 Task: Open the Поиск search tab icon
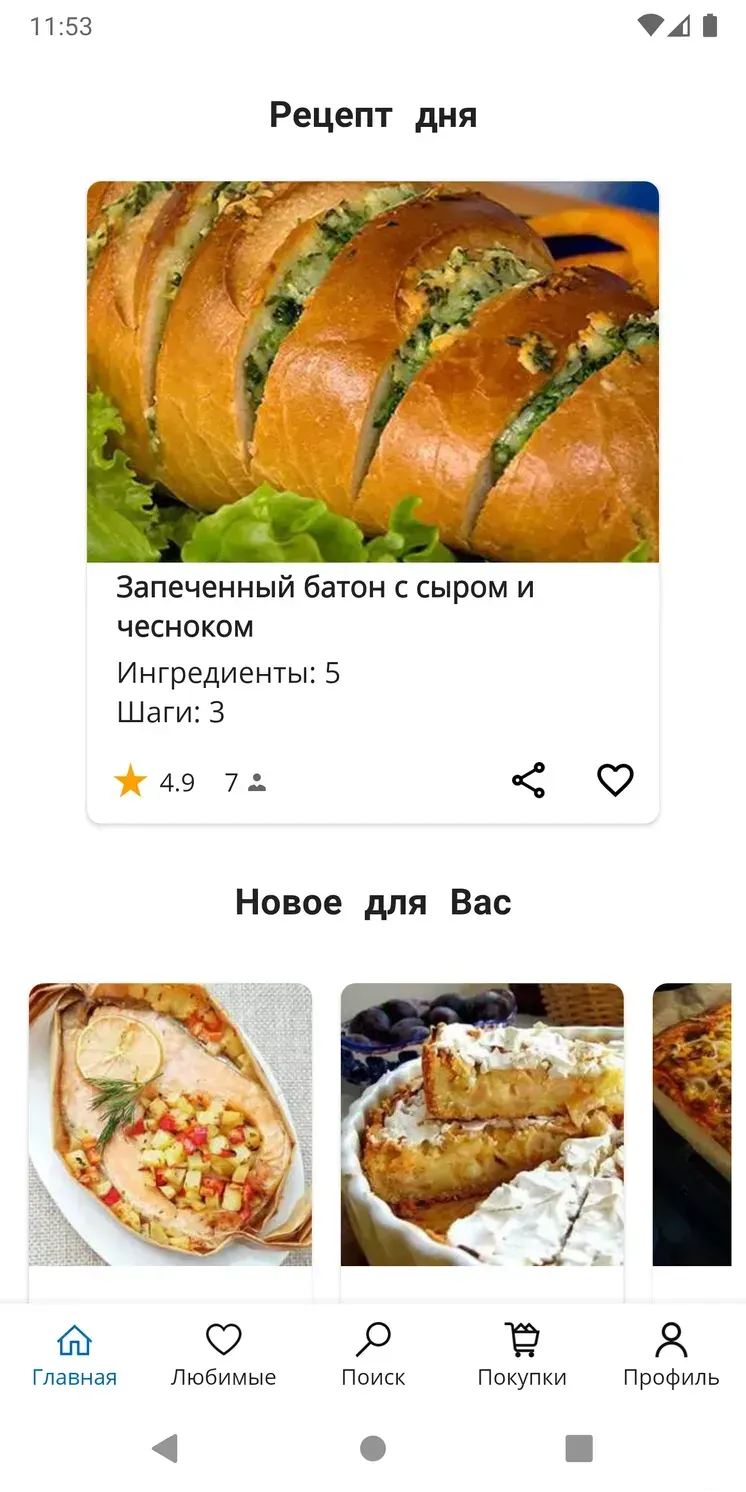click(373, 1338)
